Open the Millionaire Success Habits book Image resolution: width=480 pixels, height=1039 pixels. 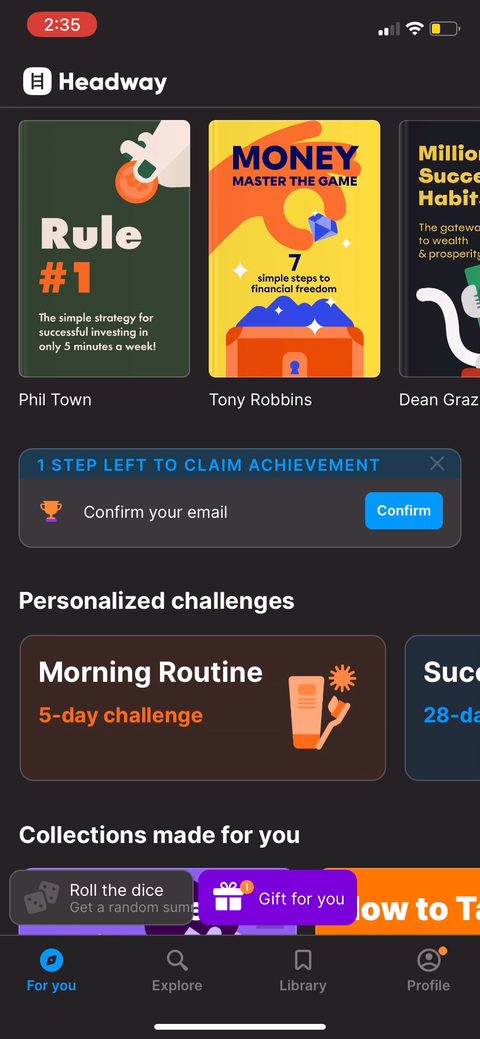coord(440,248)
